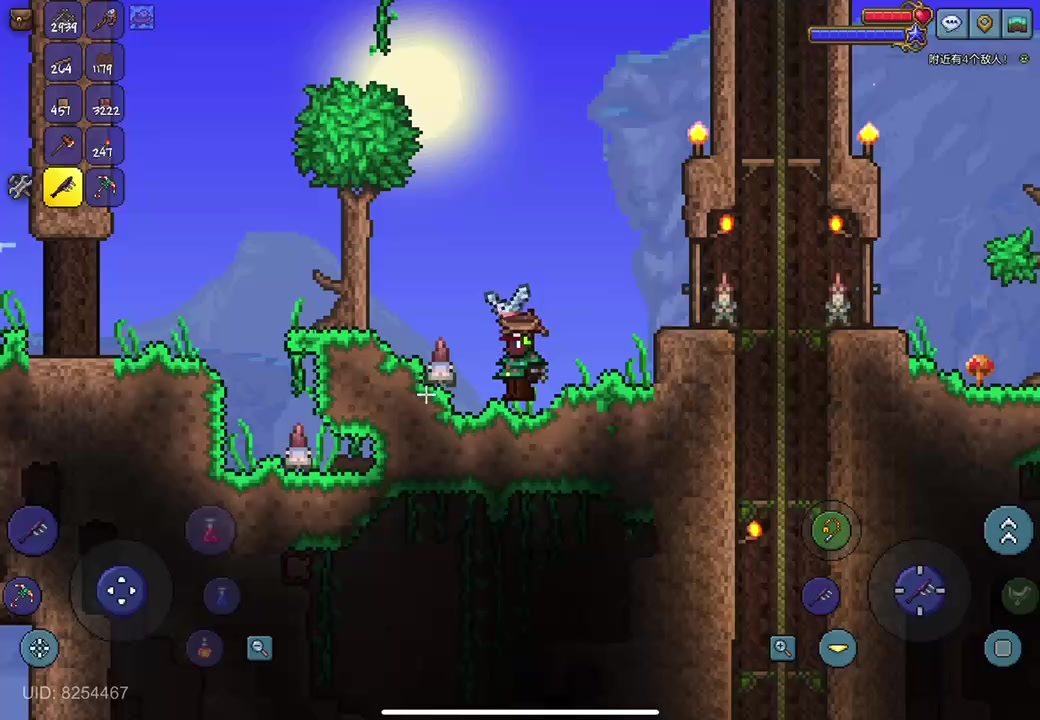The height and width of the screenshot is (720, 1040).
Task: Use the red healing potion quick button
Action: coord(210,531)
